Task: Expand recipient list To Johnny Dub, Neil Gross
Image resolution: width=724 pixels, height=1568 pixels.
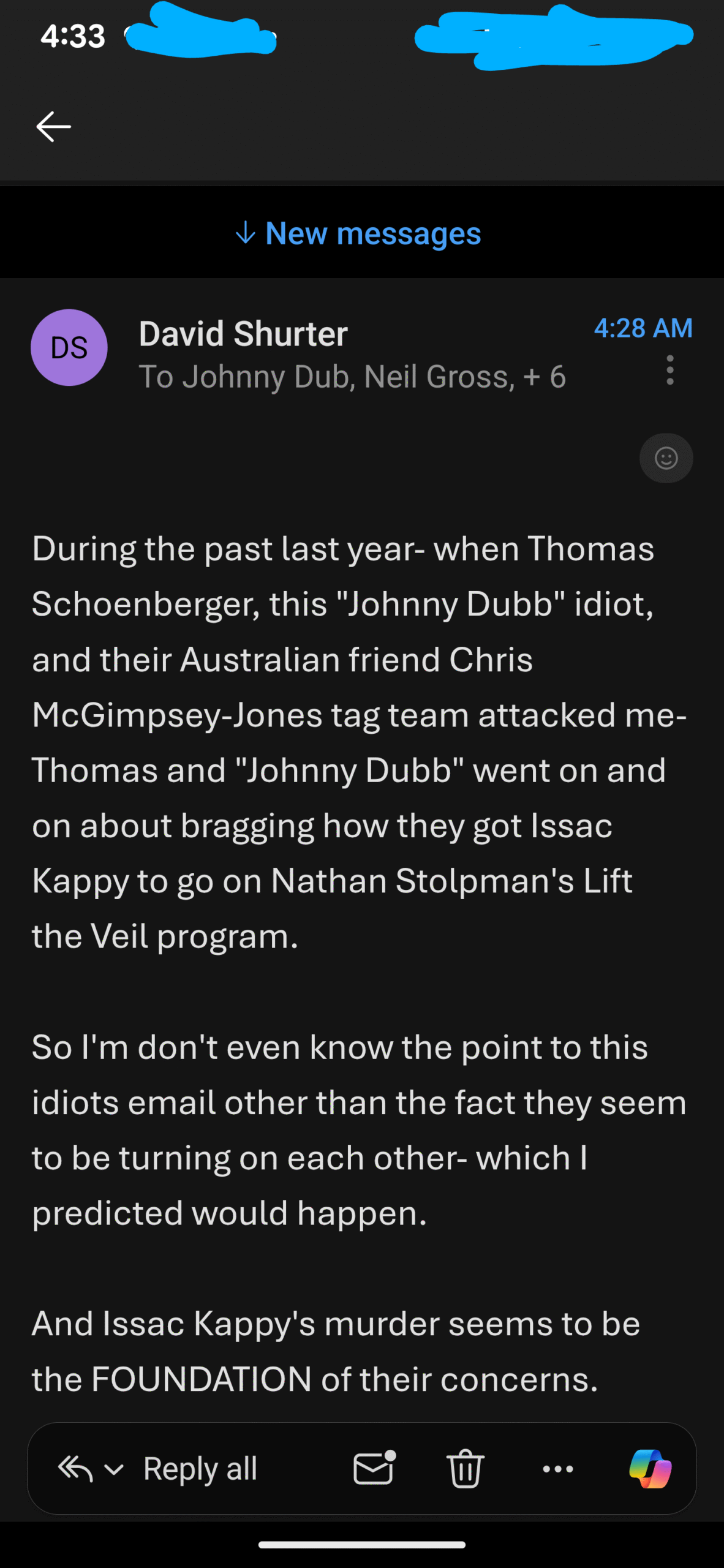Action: 352,377
